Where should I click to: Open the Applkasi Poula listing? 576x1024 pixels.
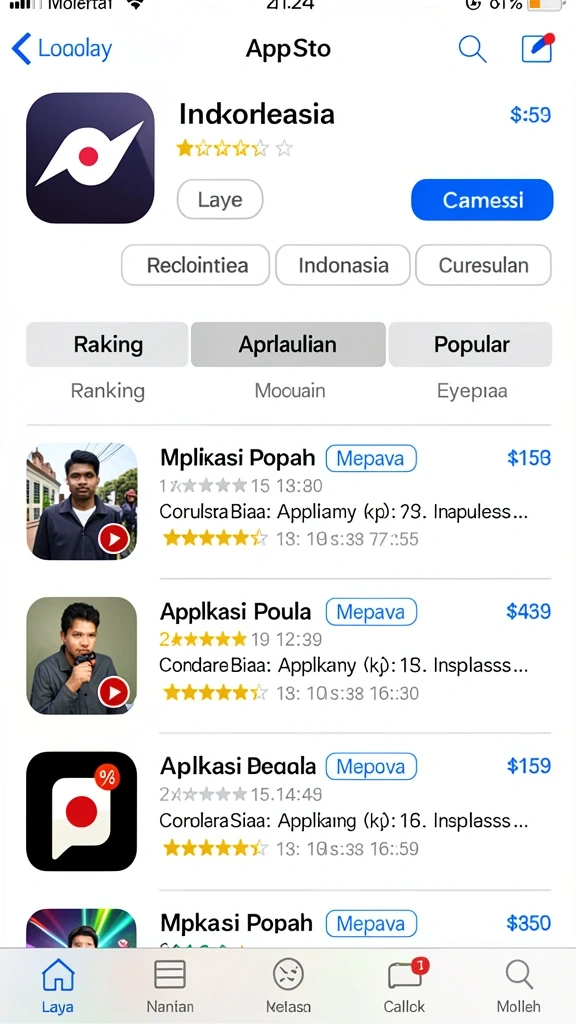289,655
